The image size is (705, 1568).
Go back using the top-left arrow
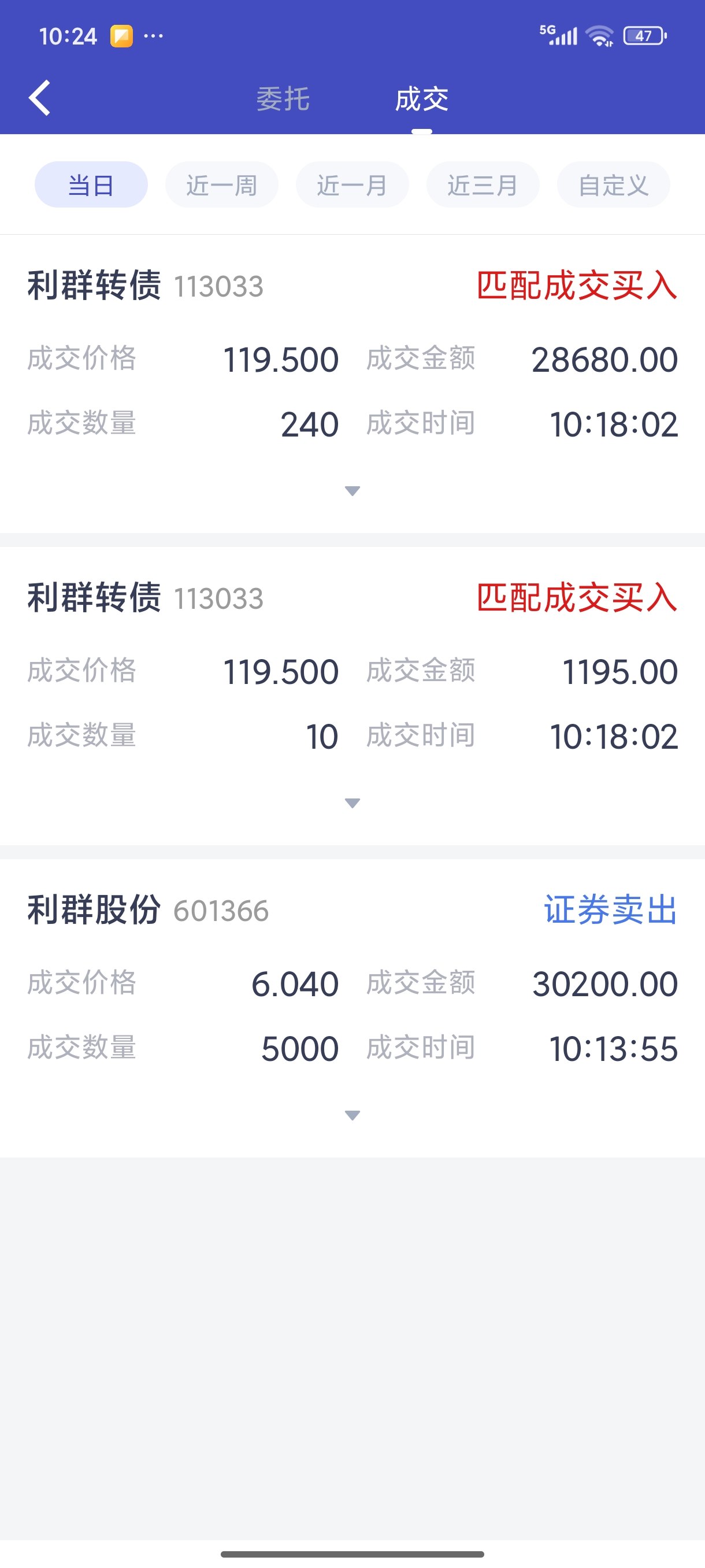[40, 98]
